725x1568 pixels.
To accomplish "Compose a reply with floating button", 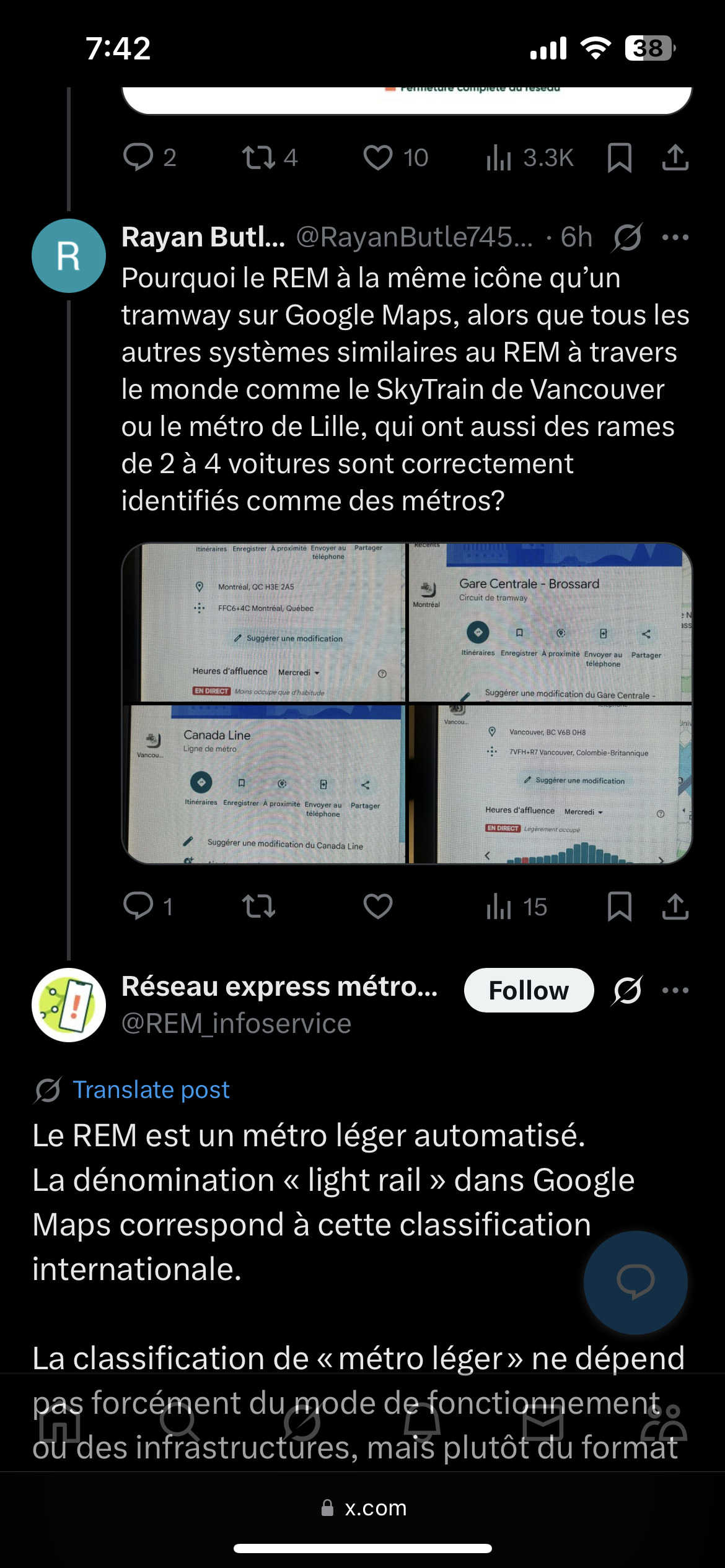I will [635, 1282].
